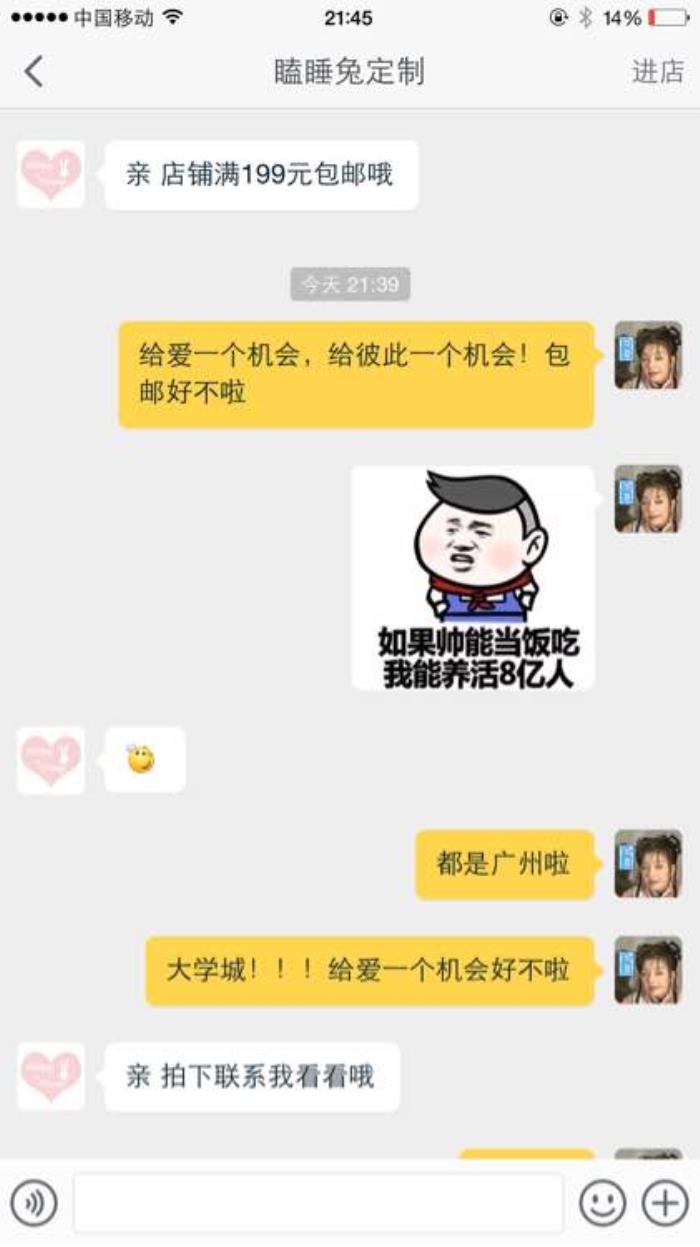This screenshot has width=700, height=1247.
Task: Open the emoji picker
Action: click(x=603, y=1203)
